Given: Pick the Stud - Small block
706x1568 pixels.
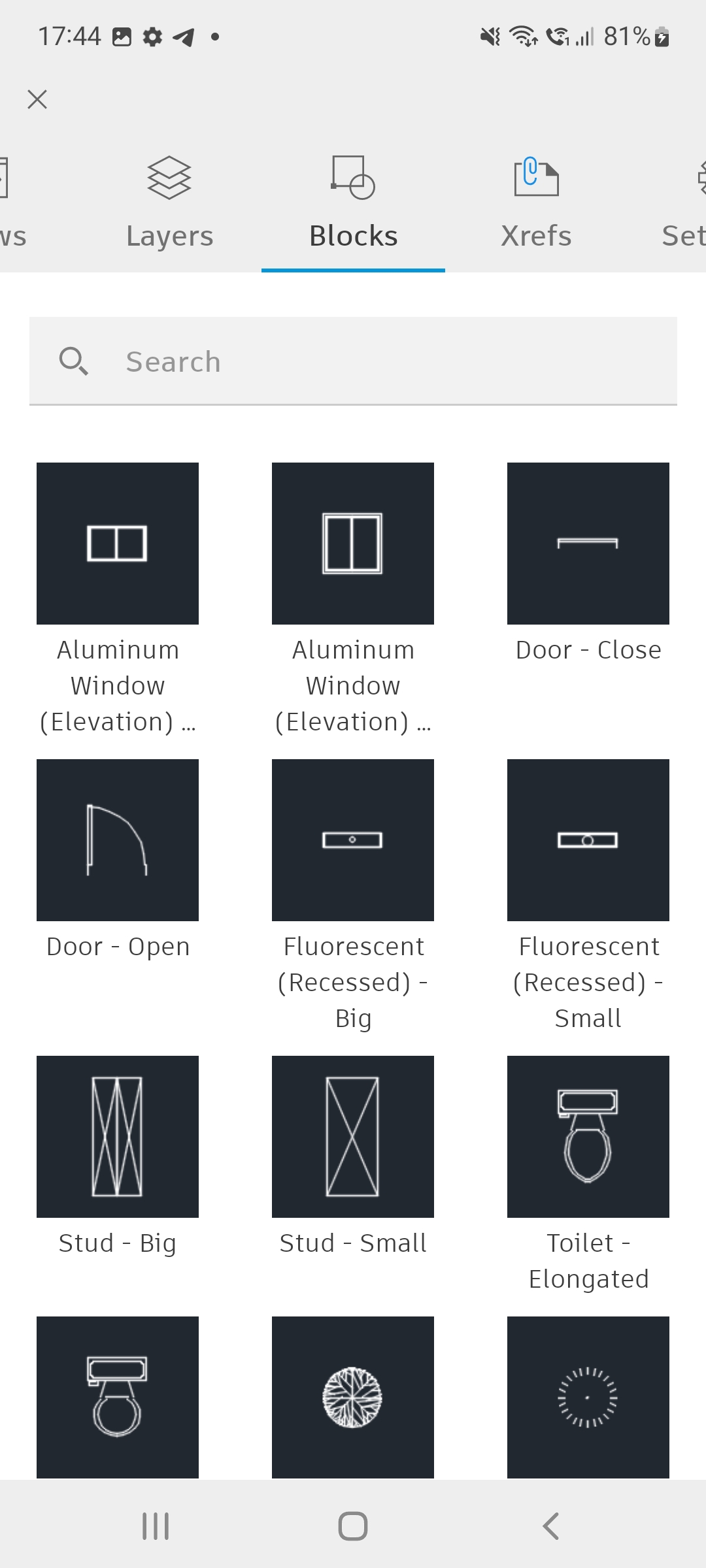Looking at the screenshot, I should pyautogui.click(x=353, y=1137).
